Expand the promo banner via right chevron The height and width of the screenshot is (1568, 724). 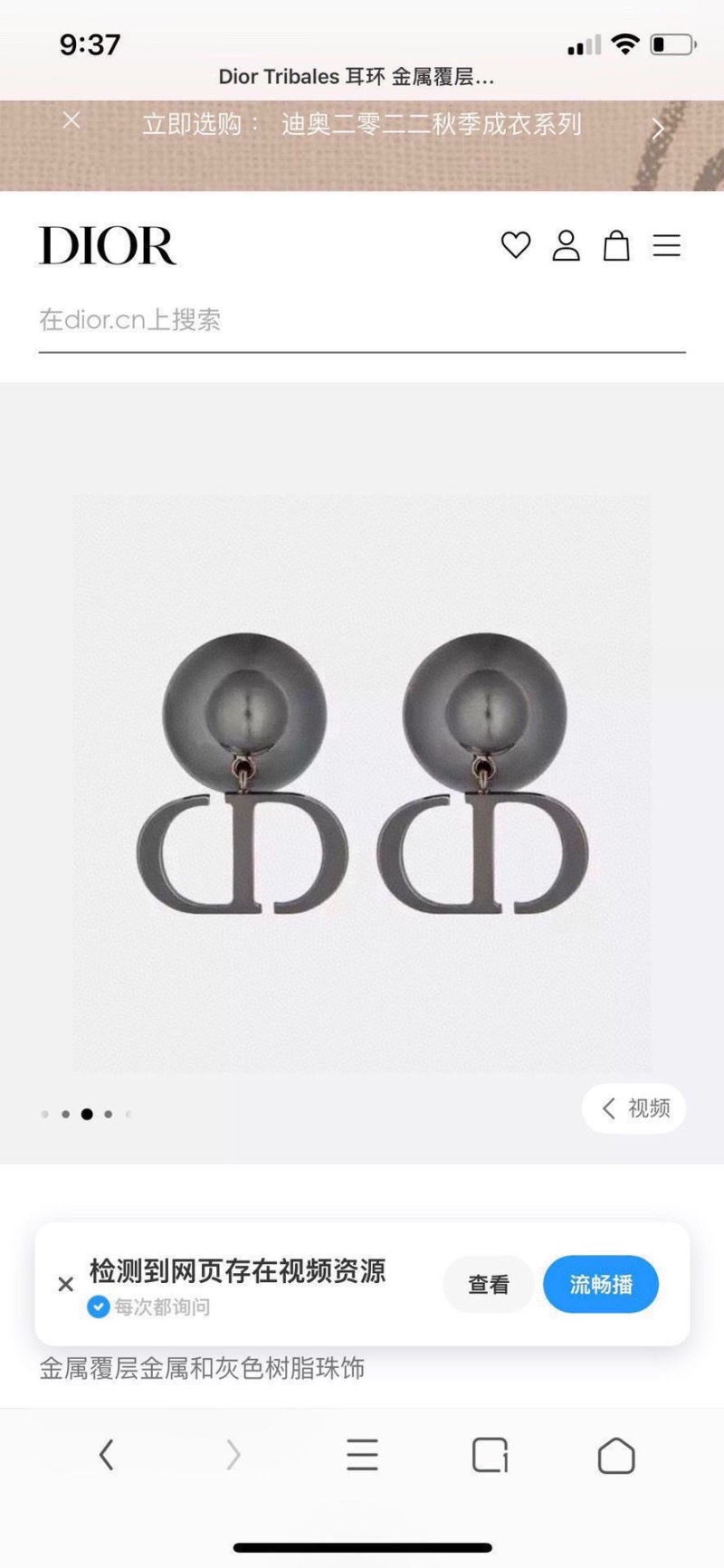point(658,128)
